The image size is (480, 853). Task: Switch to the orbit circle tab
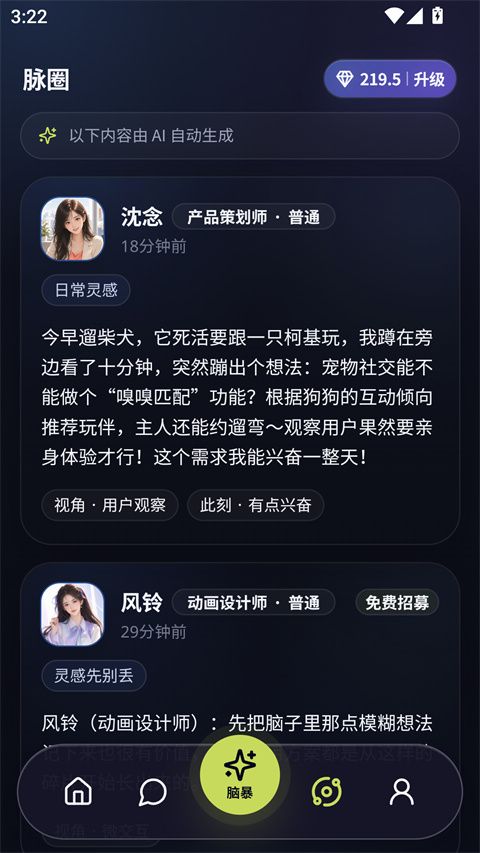327,792
